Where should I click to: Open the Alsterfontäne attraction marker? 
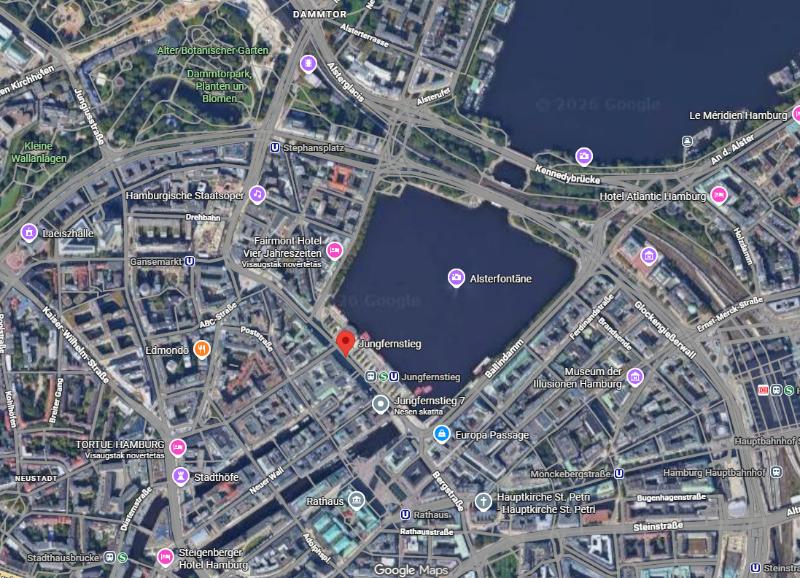click(x=456, y=276)
